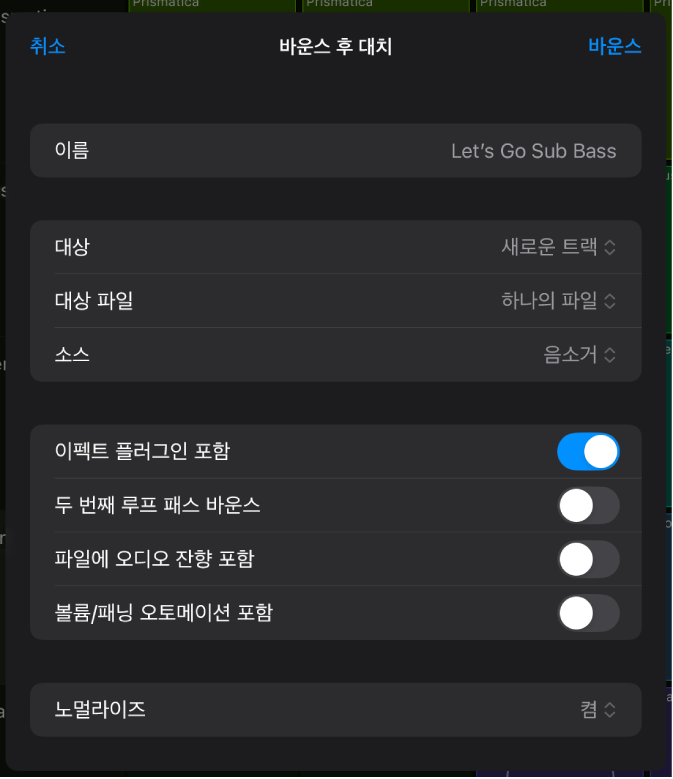Edit the 이름 field Let's Go Sub Bass
The image size is (673, 779).
tap(533, 151)
